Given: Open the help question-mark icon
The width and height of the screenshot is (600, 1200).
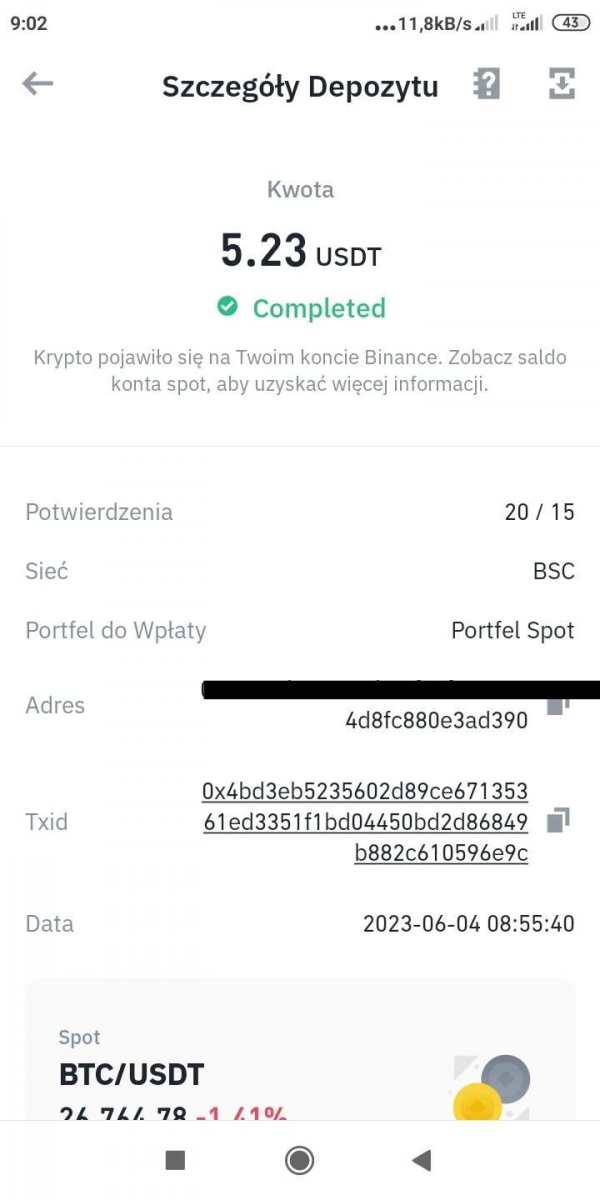Looking at the screenshot, I should (486, 85).
